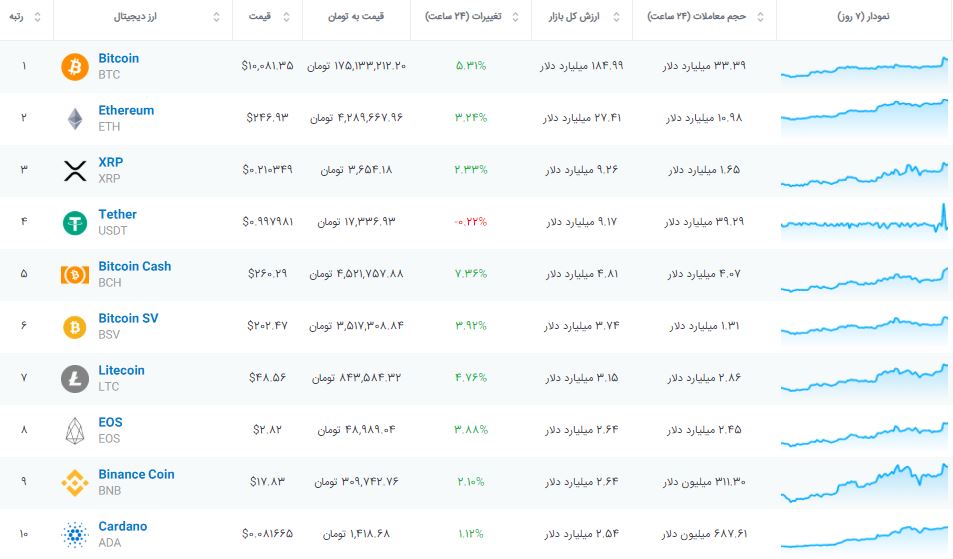This screenshot has height=559, width=953.
Task: Open the Ethereum coin page
Action: (x=126, y=110)
